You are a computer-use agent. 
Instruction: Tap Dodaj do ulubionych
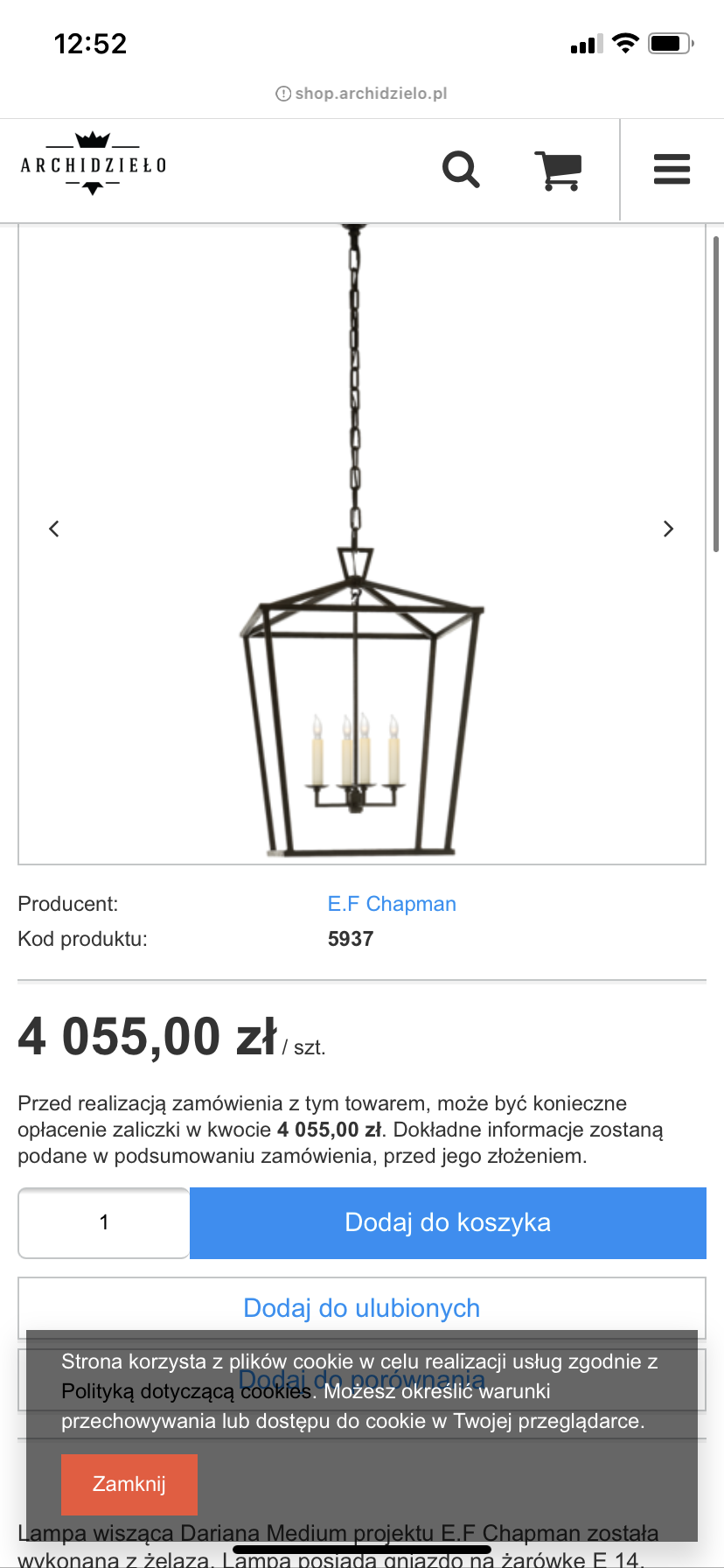click(362, 1307)
